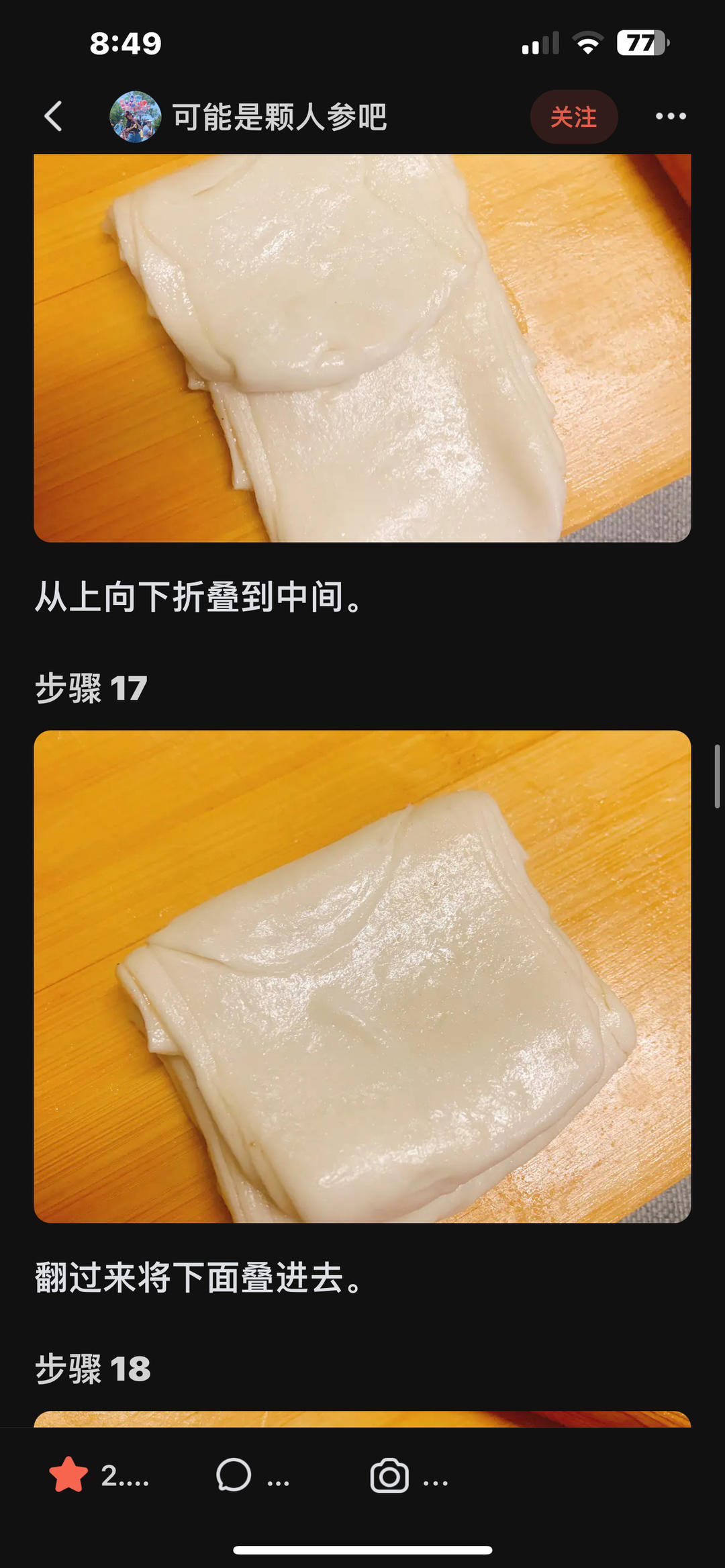Enlarge the 步骤 17 dough photo
Viewport: 725px width, 1568px height.
pyautogui.click(x=362, y=976)
